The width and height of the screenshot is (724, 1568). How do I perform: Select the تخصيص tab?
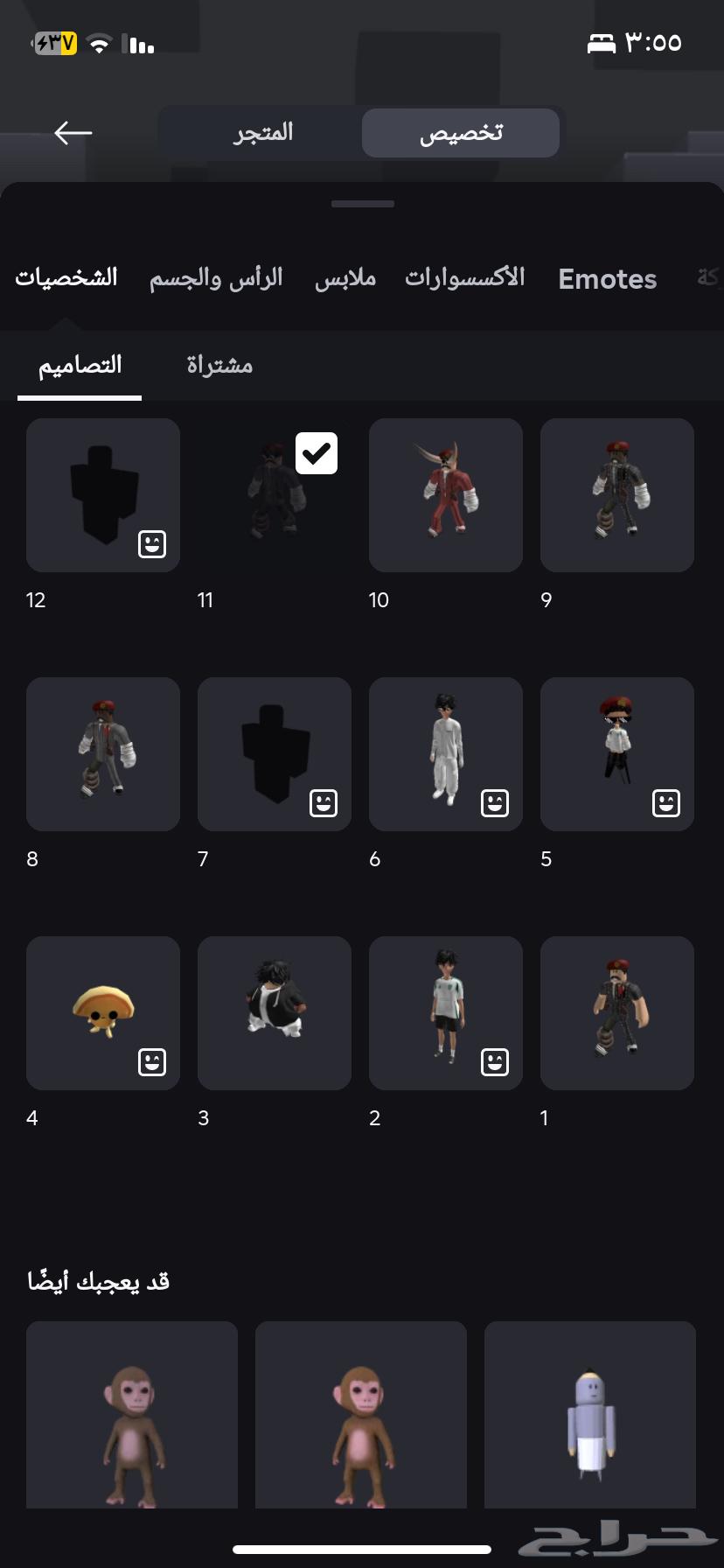461,133
